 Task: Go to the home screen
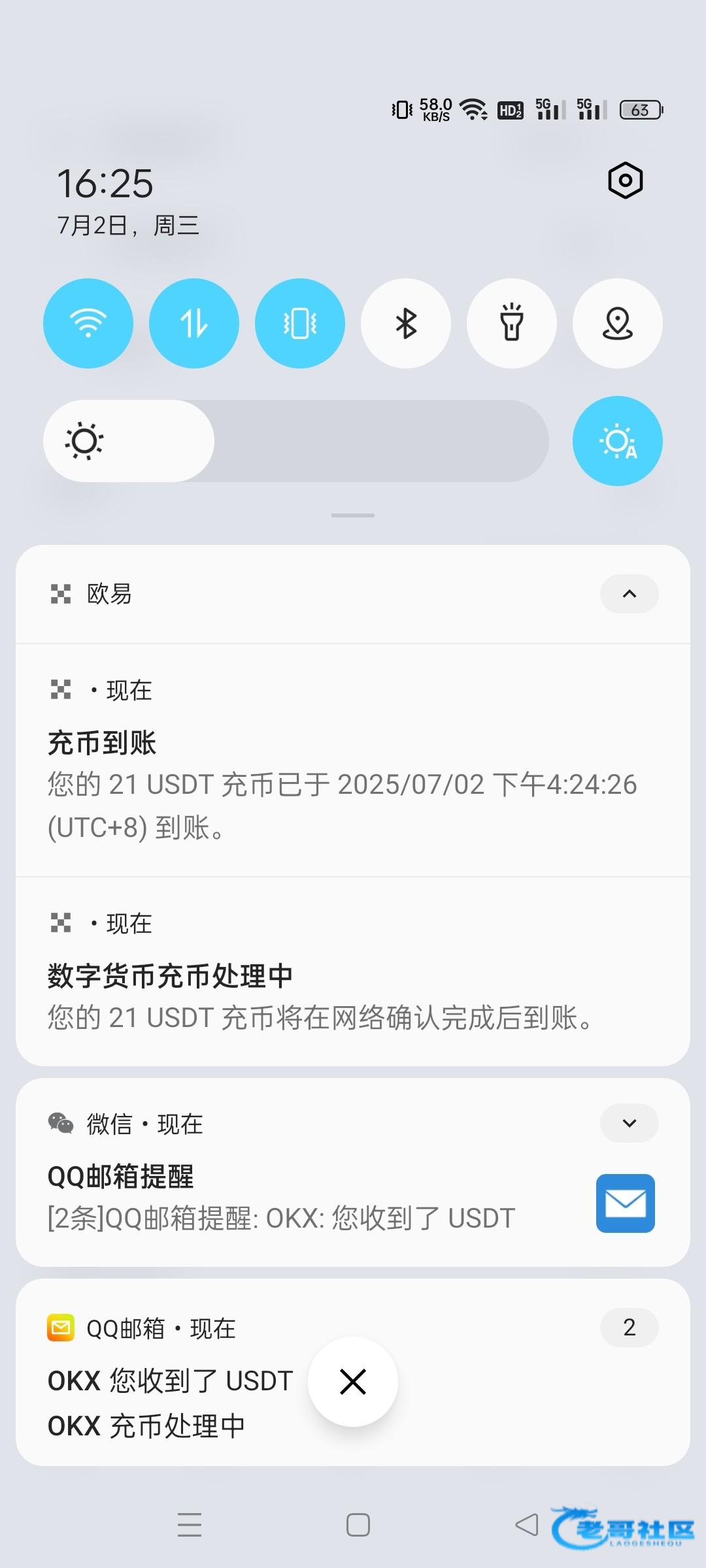coord(358,1525)
